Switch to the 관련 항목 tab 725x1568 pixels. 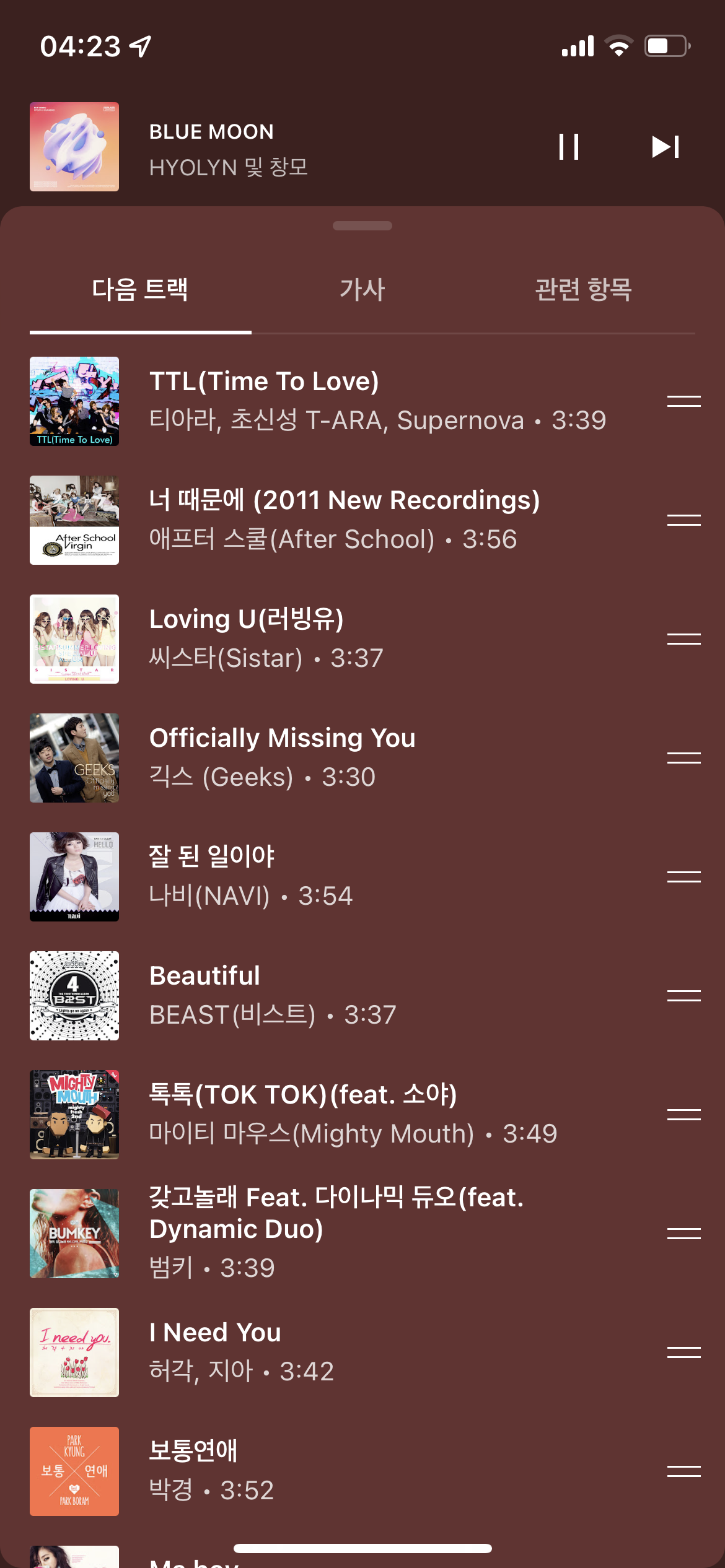(583, 290)
